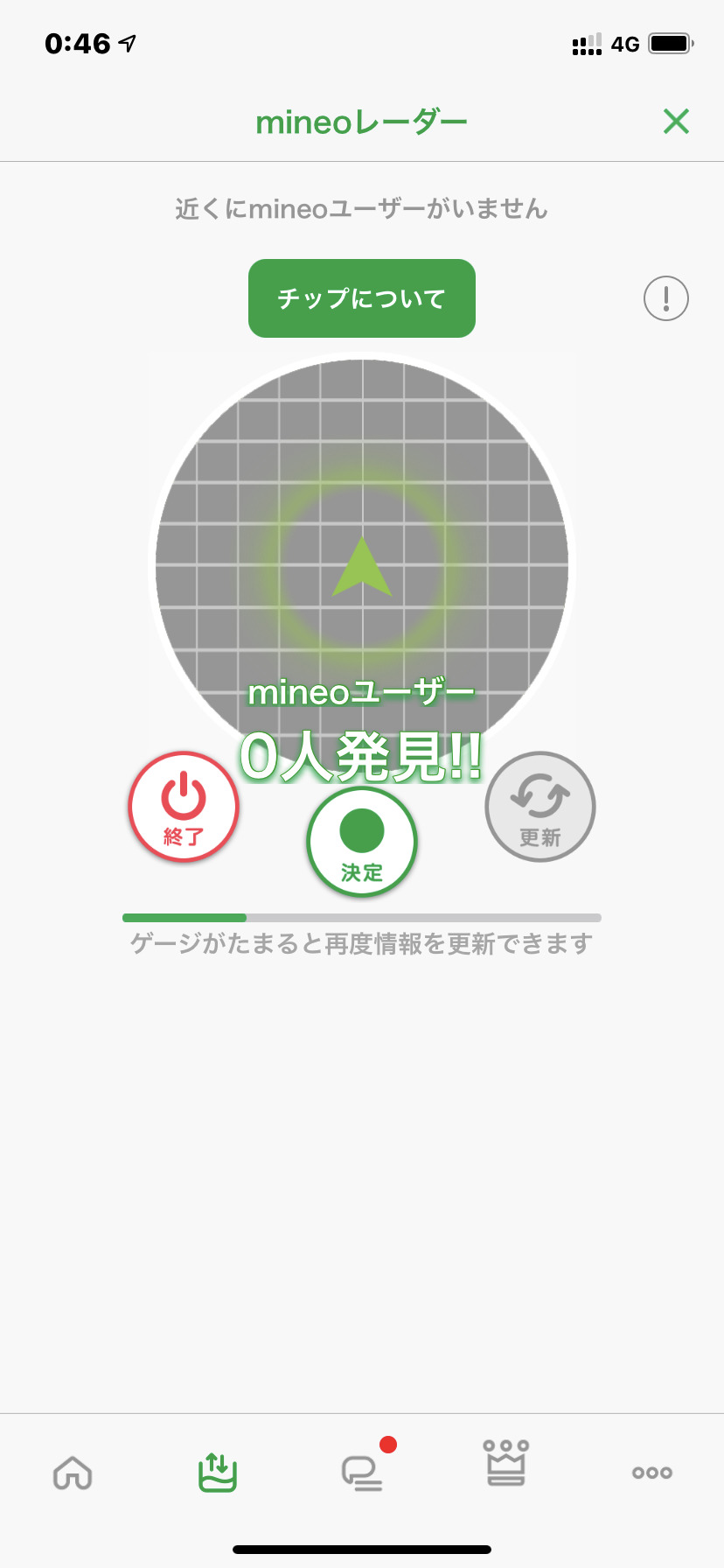Image resolution: width=724 pixels, height=1568 pixels.
Task: Open the crown ranking tab
Action: pyautogui.click(x=506, y=1463)
